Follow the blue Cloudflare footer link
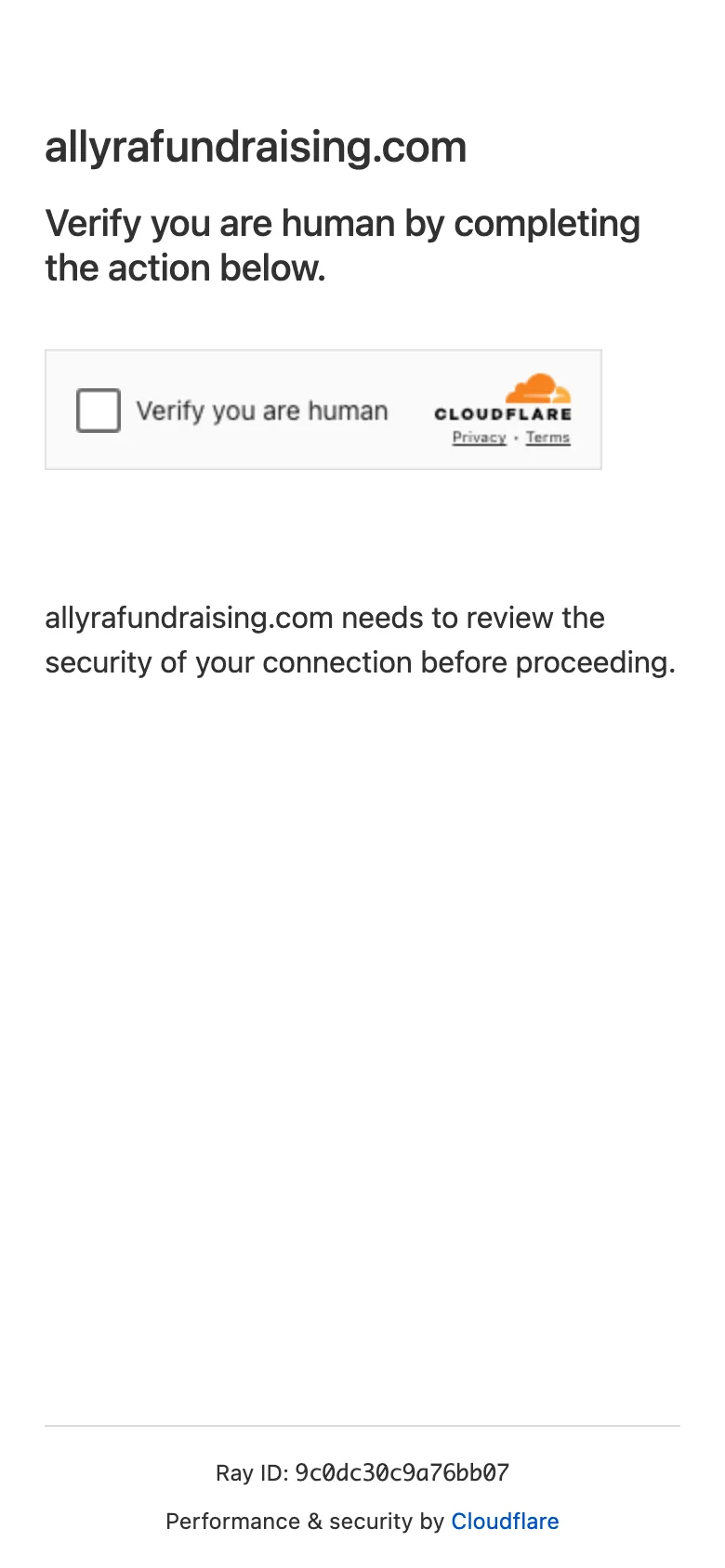Viewport: 725px width, 1568px height. 505,1521
